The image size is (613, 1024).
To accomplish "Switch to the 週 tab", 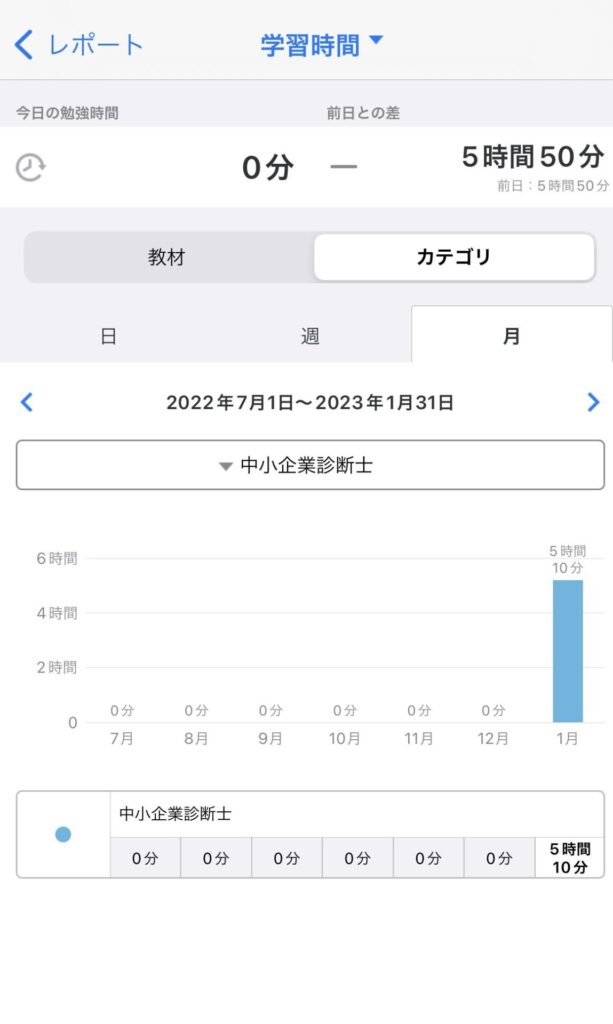I will (310, 336).
